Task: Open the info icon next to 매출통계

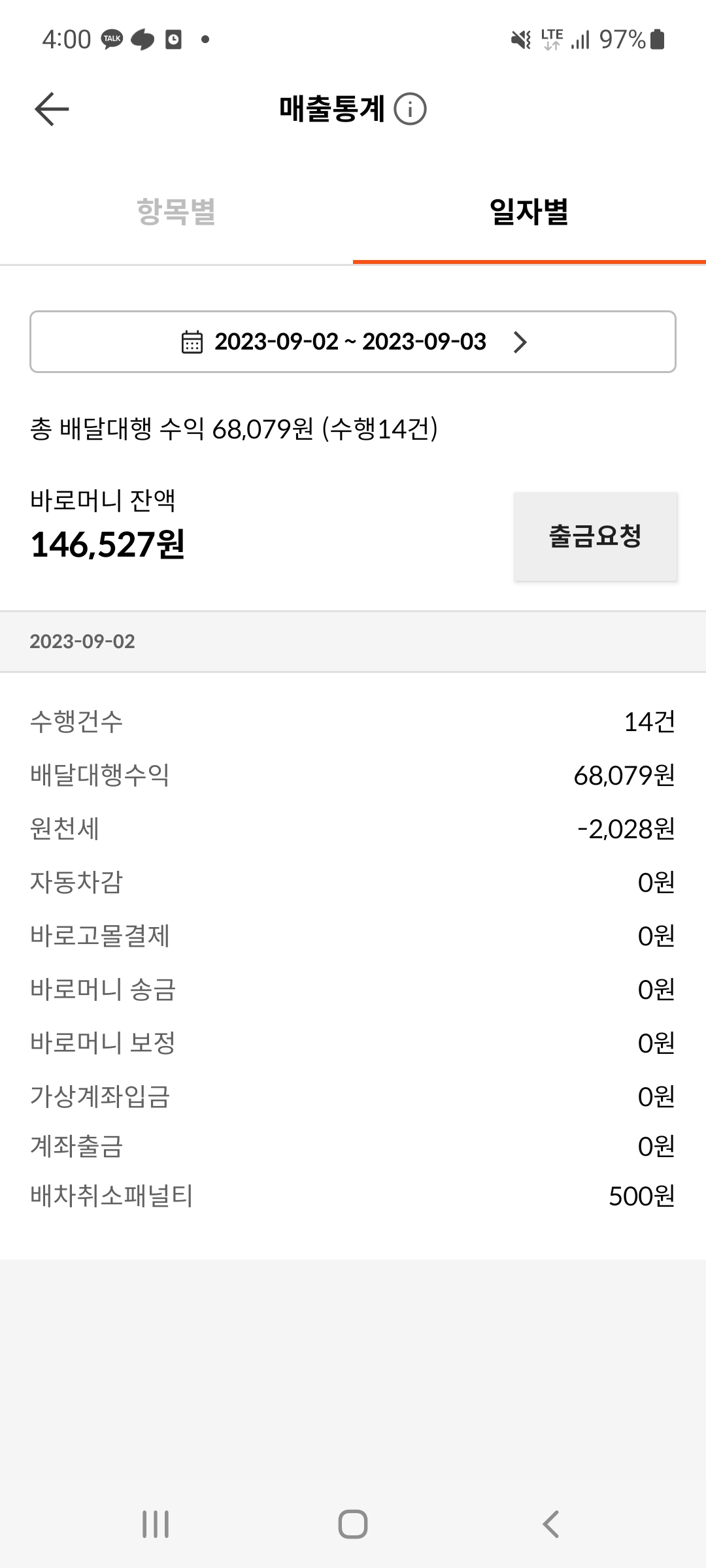Action: [410, 109]
